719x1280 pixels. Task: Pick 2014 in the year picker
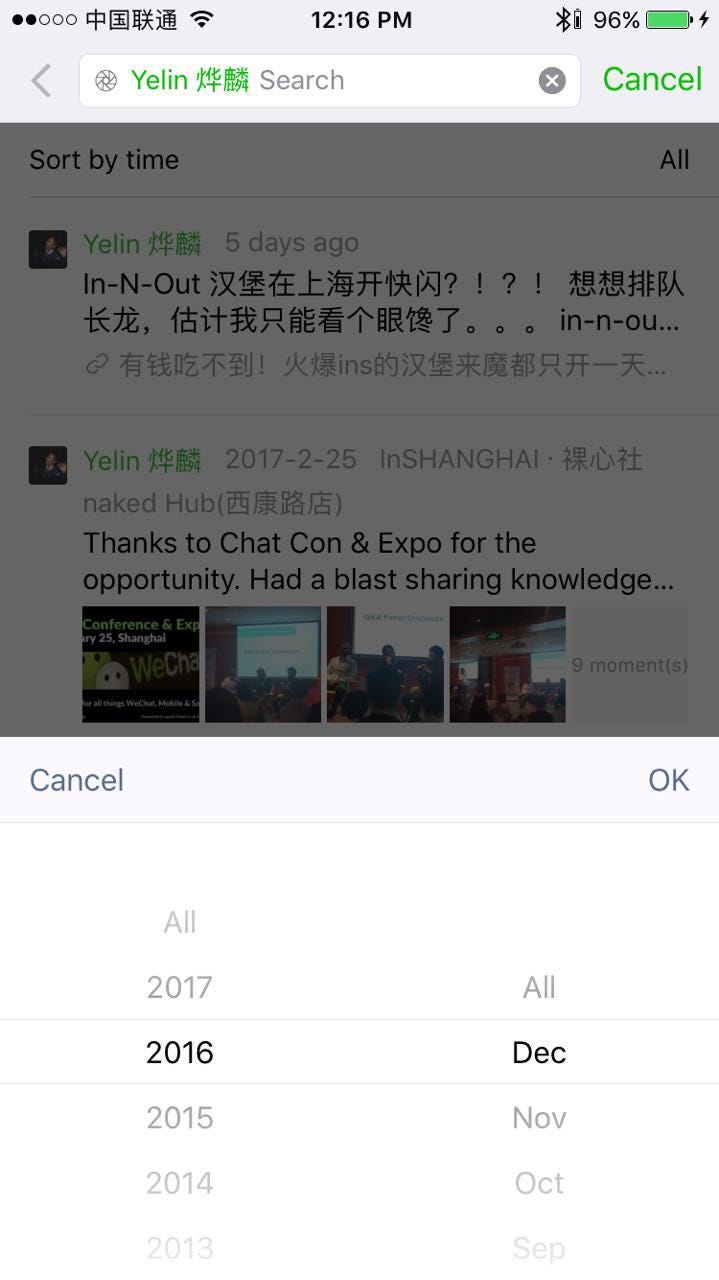click(x=180, y=1183)
